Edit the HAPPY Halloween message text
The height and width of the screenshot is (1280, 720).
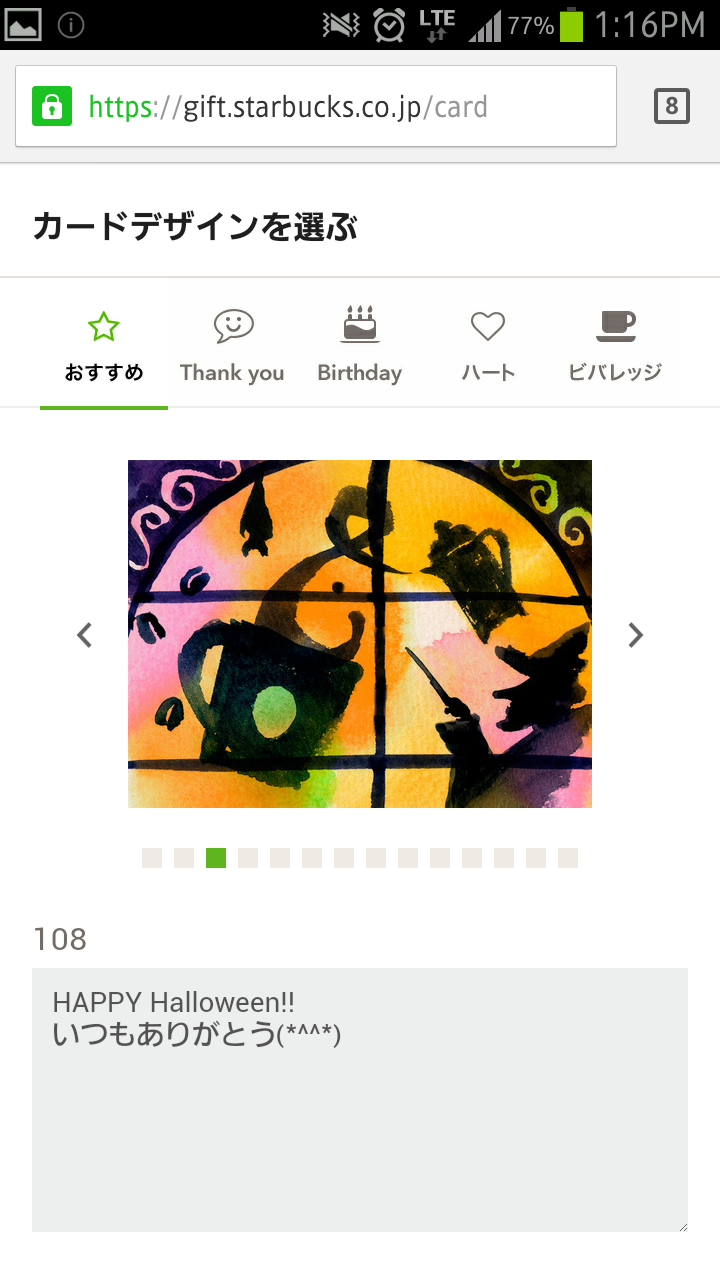tap(360, 1100)
